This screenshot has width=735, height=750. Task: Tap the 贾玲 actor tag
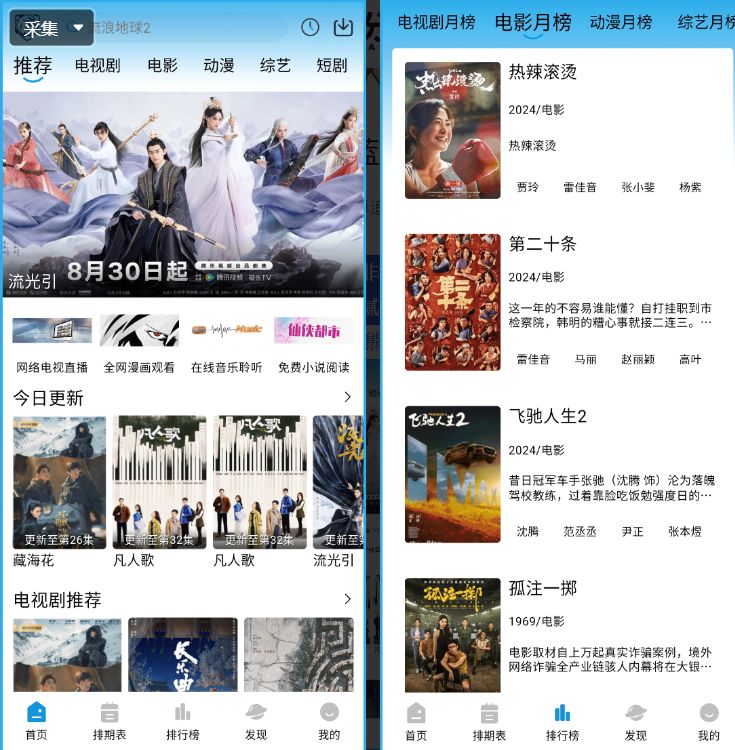[x=527, y=187]
